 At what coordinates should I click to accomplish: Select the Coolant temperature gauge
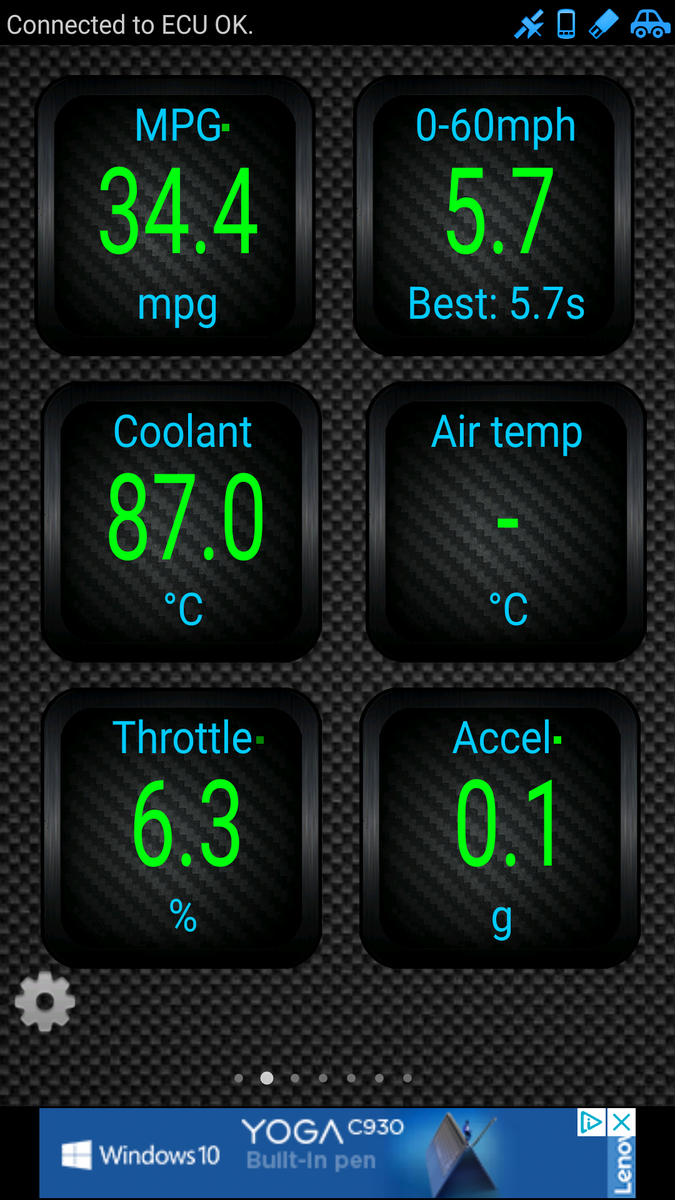click(183, 520)
